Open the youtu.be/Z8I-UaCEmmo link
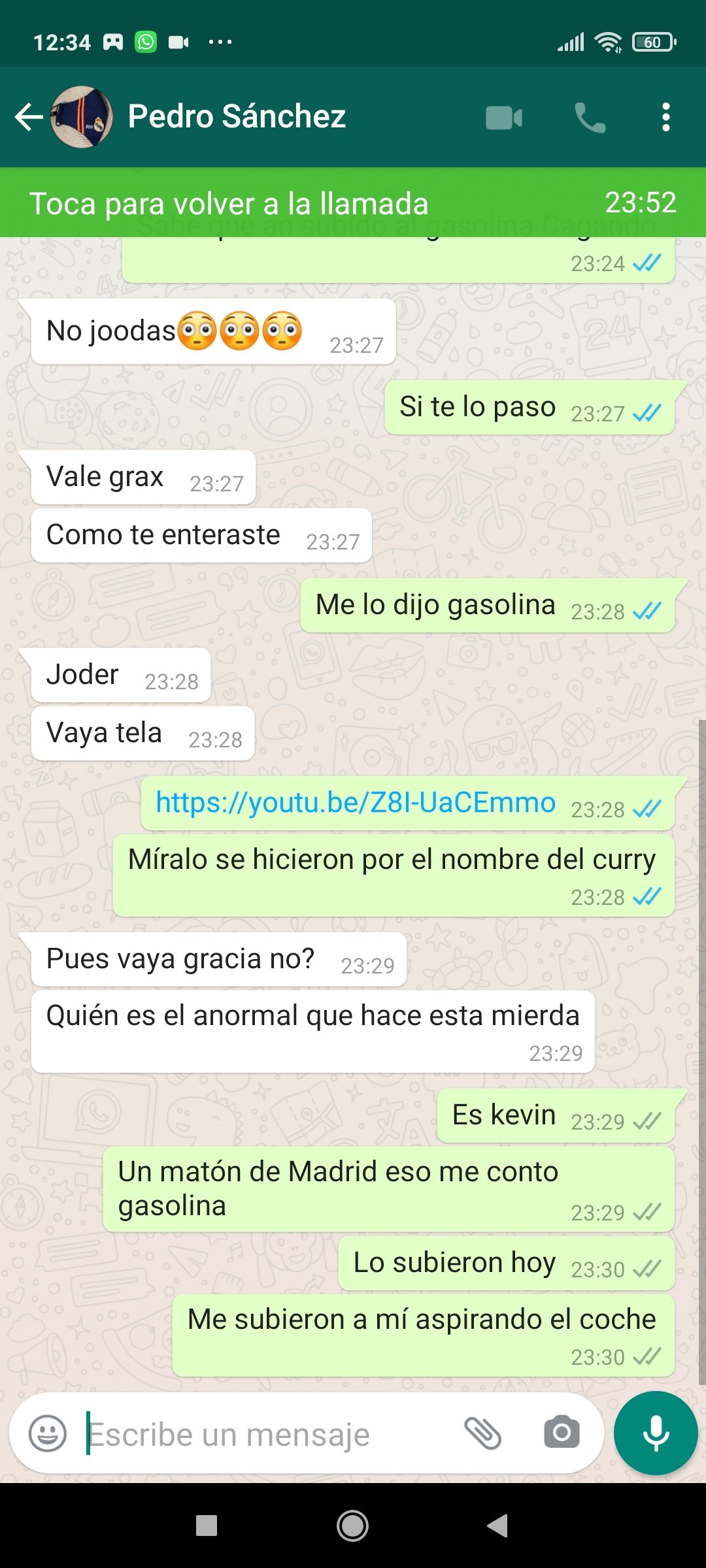 [x=356, y=803]
